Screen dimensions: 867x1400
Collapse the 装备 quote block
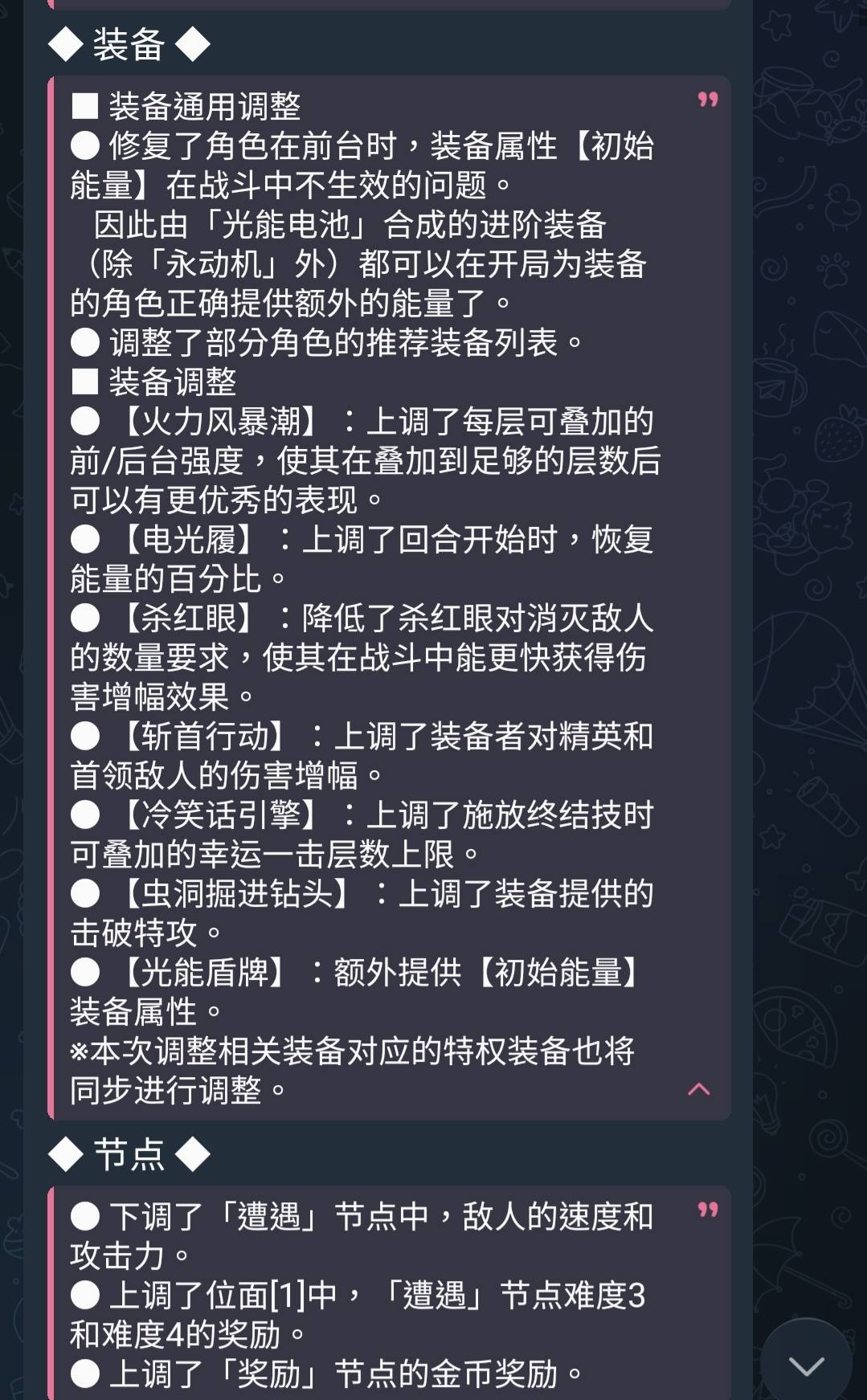(x=698, y=1090)
